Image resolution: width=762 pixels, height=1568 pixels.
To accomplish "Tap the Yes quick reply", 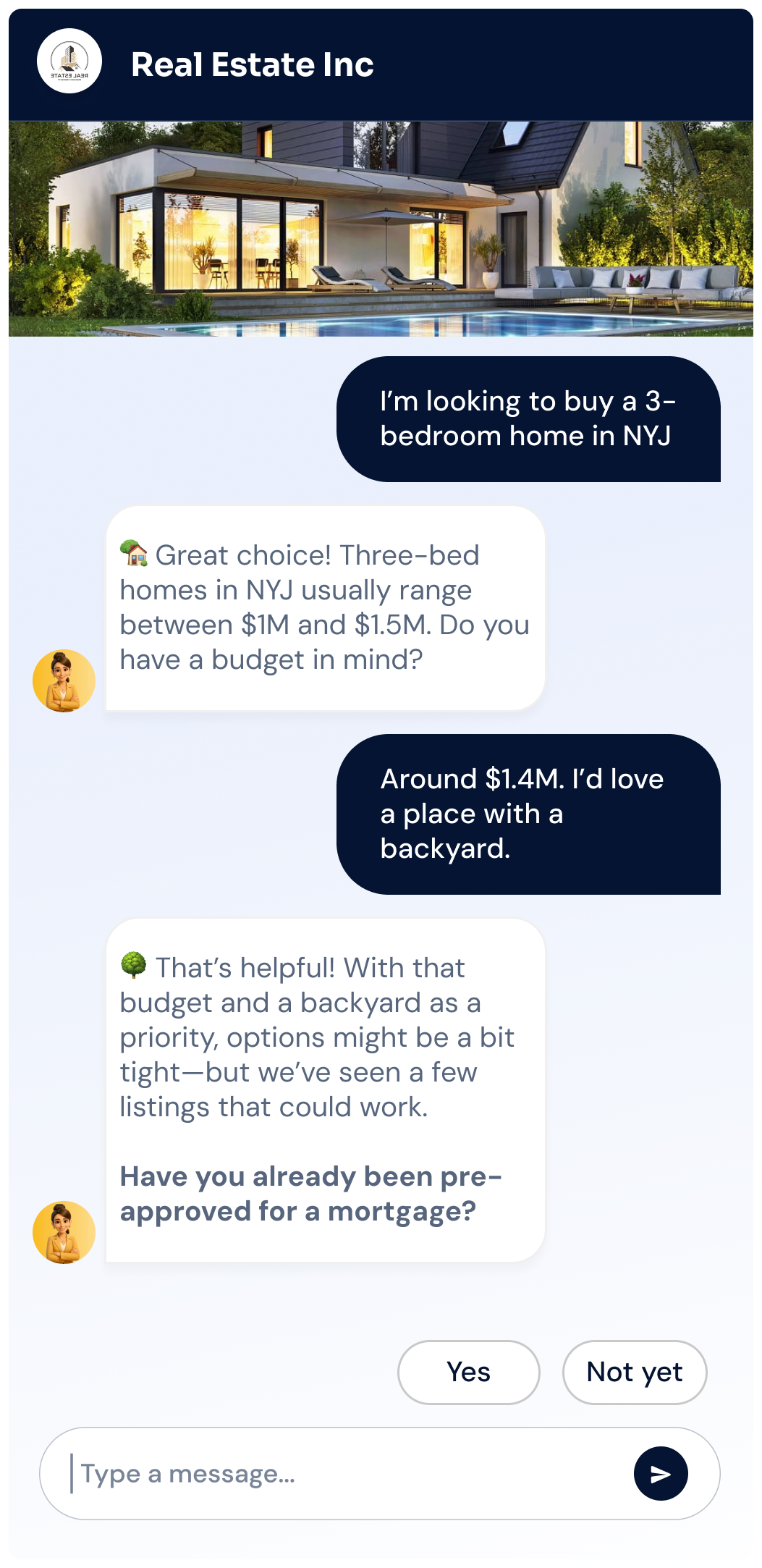I will click(x=468, y=1372).
